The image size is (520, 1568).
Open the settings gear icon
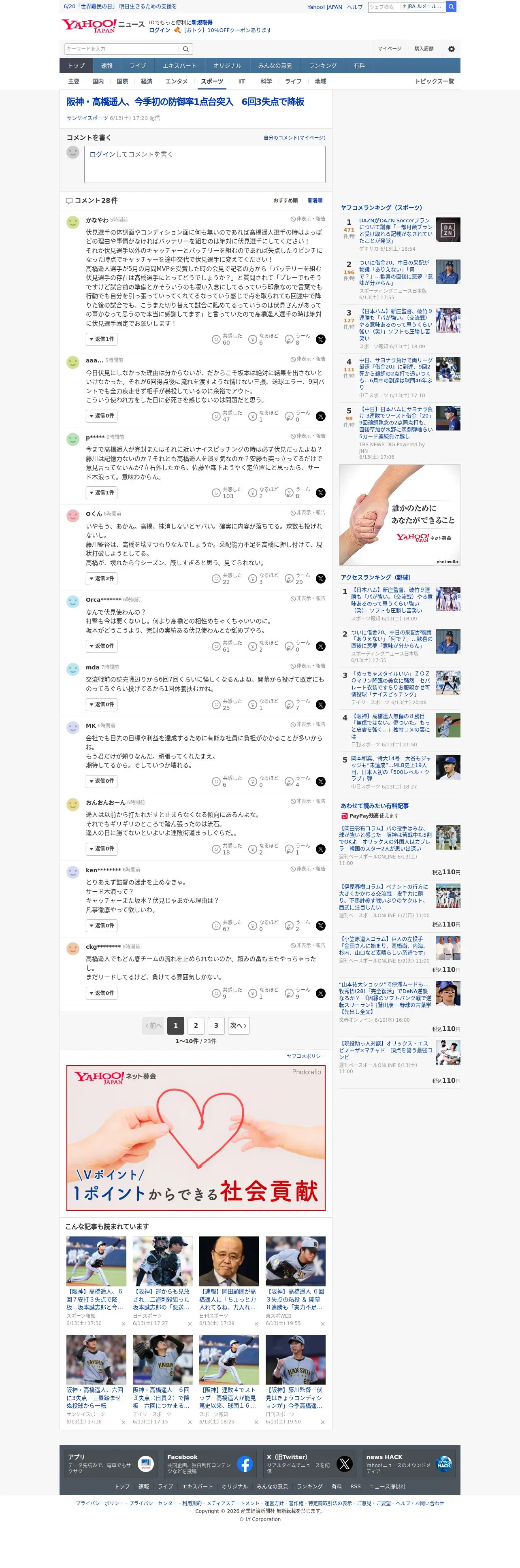(x=451, y=49)
